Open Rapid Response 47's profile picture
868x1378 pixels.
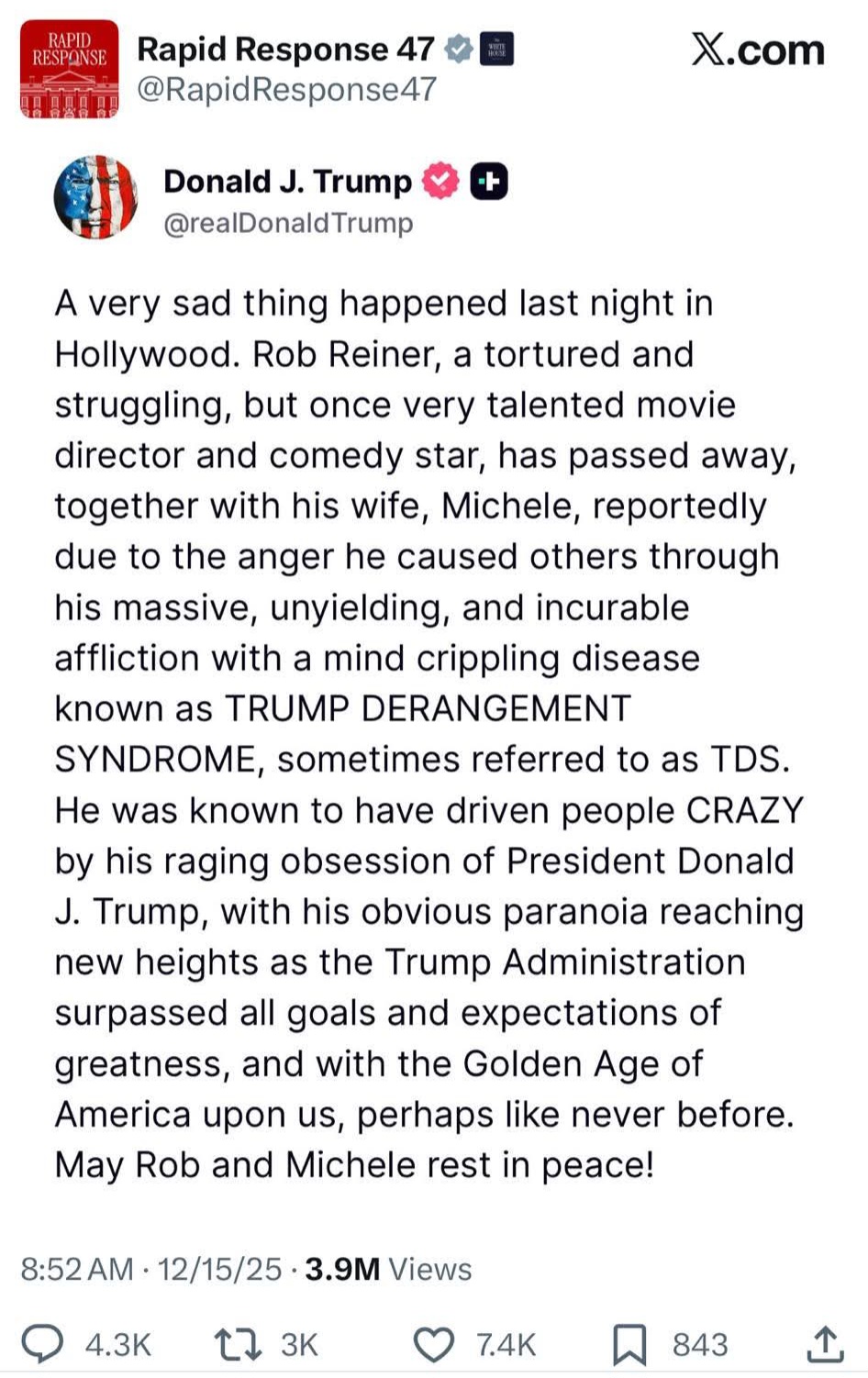[70, 70]
